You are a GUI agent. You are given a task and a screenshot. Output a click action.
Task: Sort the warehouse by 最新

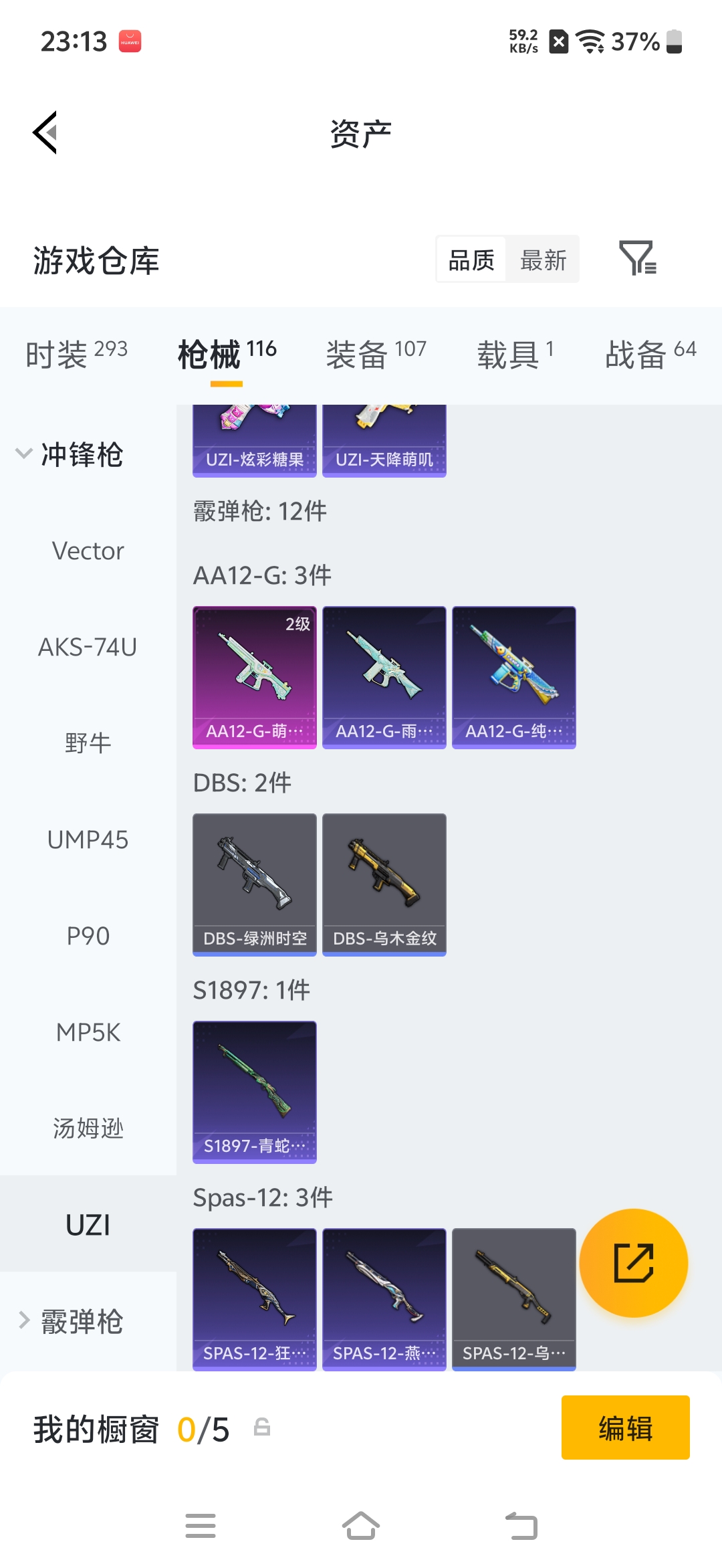click(x=543, y=260)
